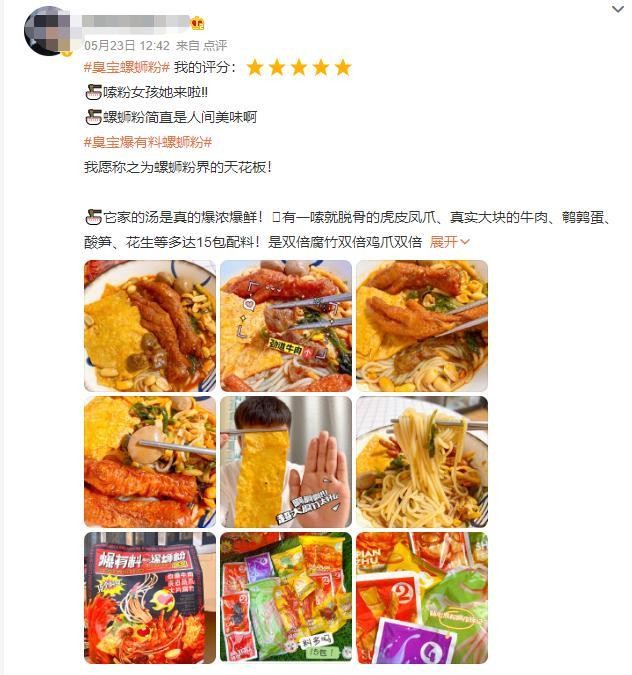Viewport: 632px width, 675px height.
Task: Open last photo of numbered sauce packets
Action: click(x=421, y=597)
